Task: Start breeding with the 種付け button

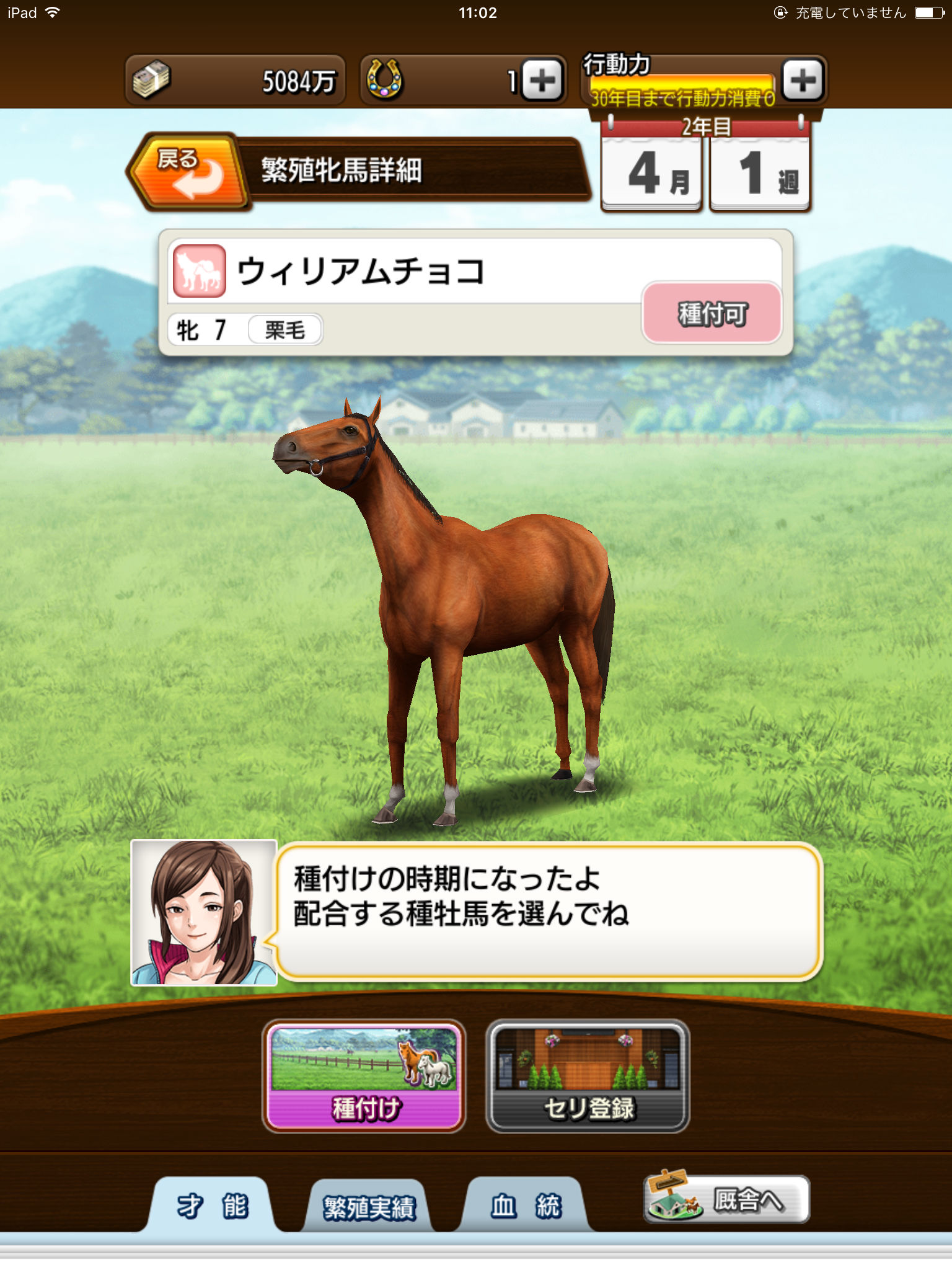Action: (x=364, y=1077)
